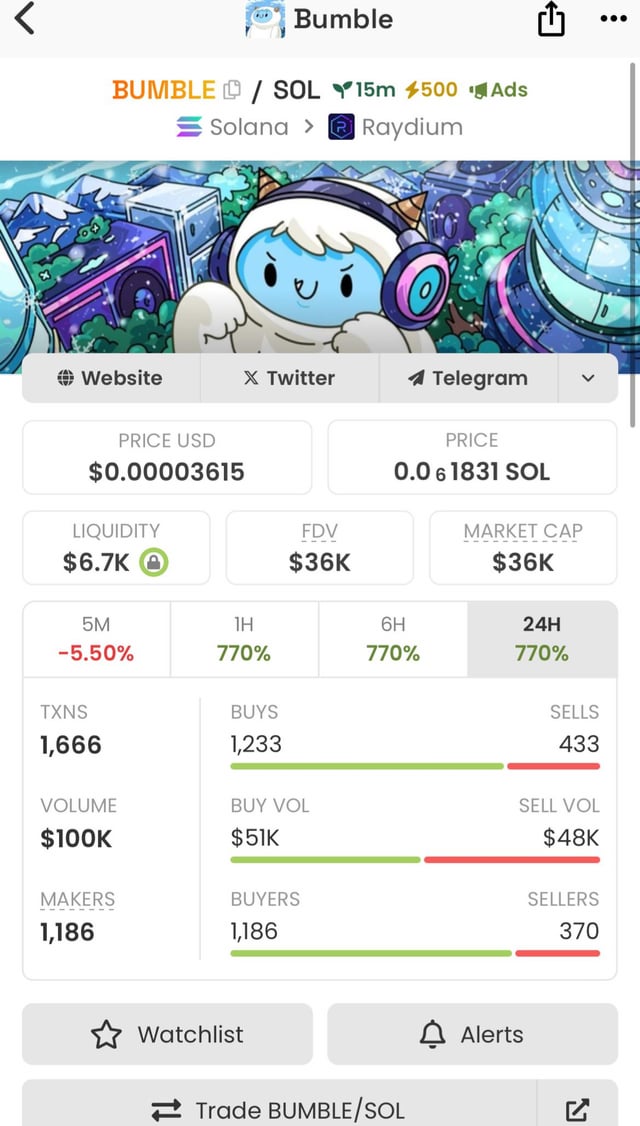Copy the BUMBLE token address
The image size is (640, 1126).
click(232, 90)
